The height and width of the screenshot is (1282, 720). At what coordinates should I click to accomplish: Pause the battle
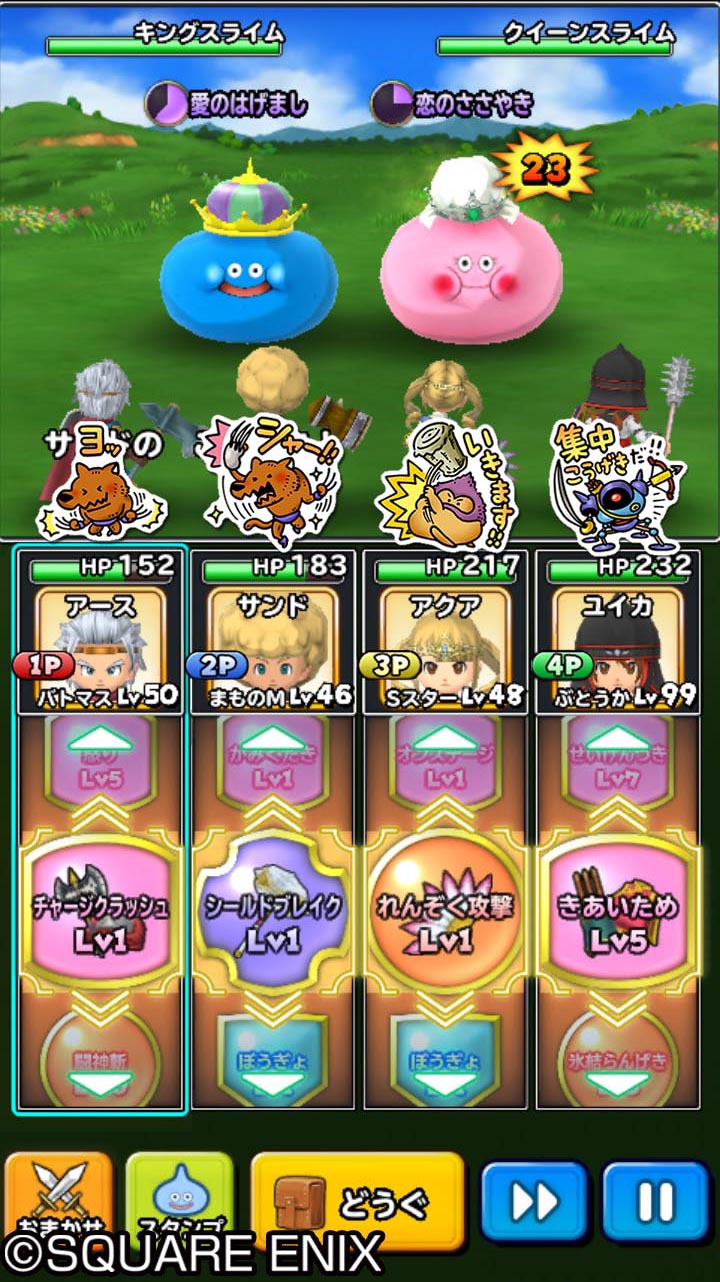(656, 1201)
